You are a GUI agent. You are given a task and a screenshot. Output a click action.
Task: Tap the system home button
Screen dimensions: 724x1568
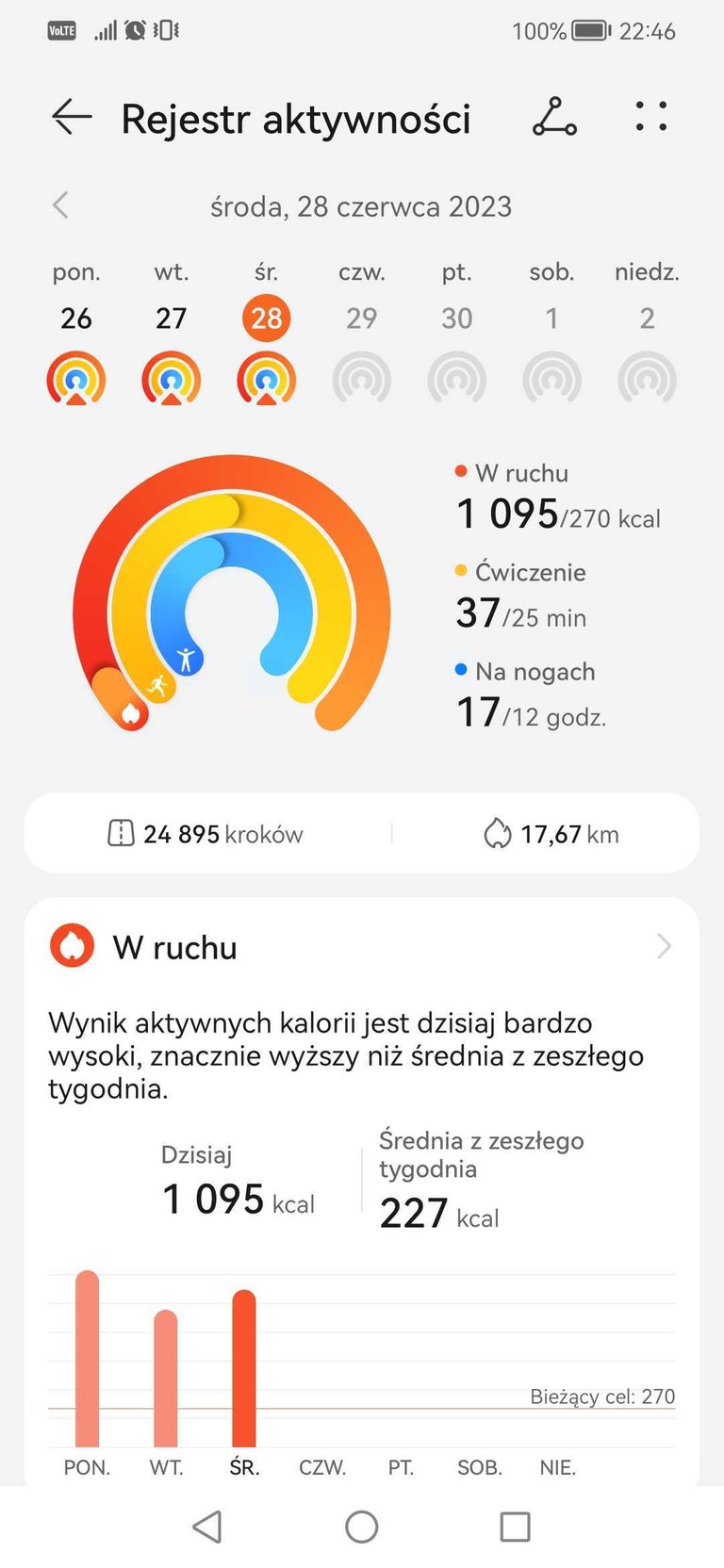click(x=362, y=1527)
